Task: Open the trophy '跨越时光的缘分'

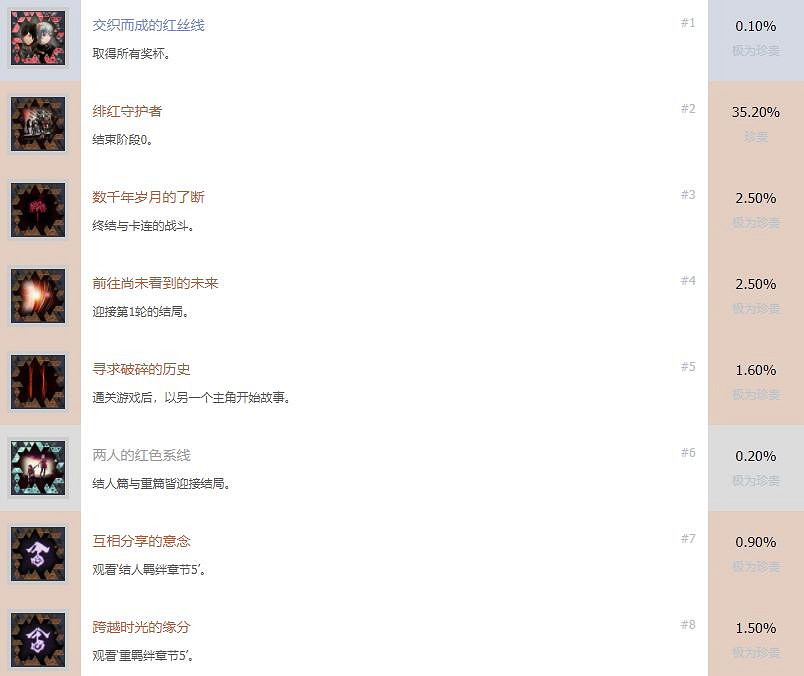Action: [x=141, y=627]
